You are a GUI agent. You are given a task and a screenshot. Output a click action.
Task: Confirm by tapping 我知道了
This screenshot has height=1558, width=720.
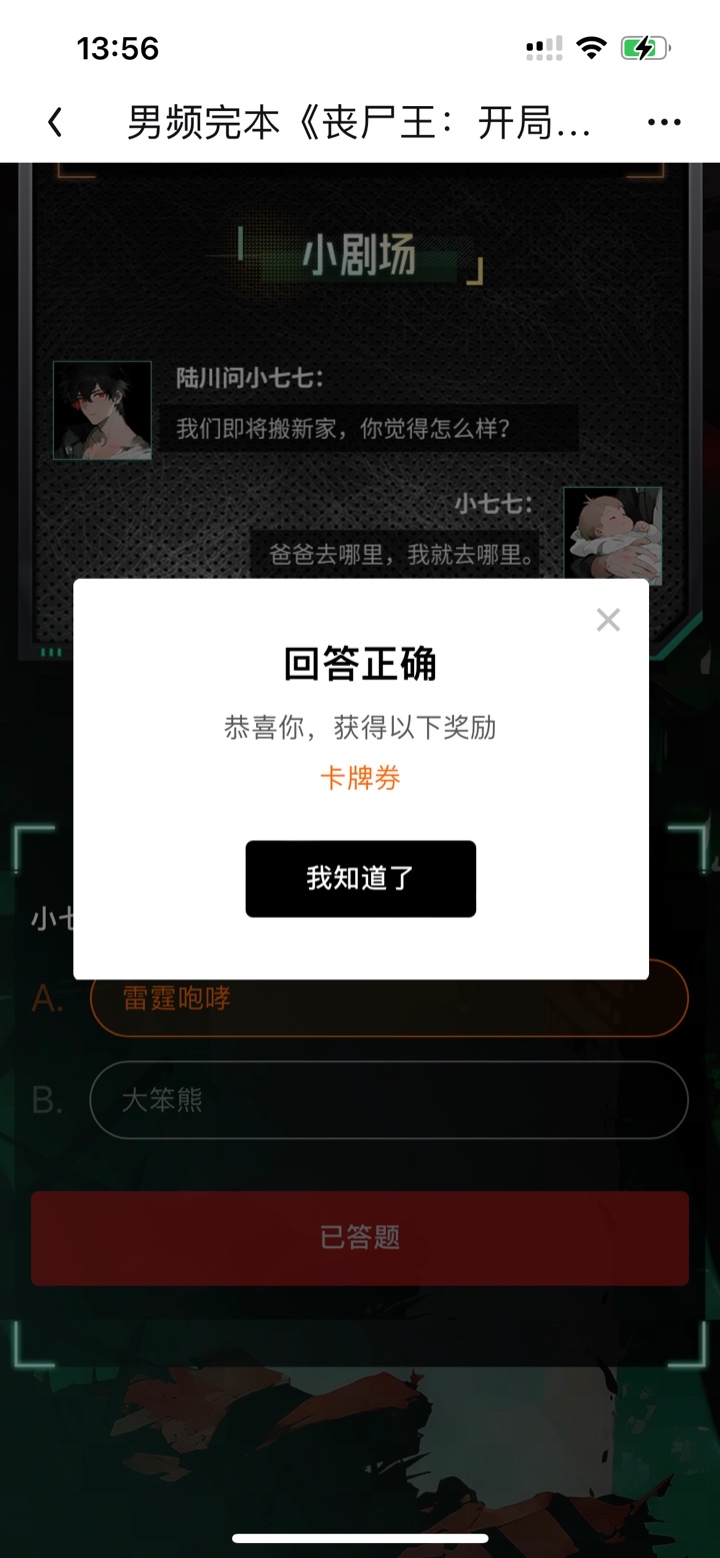361,879
